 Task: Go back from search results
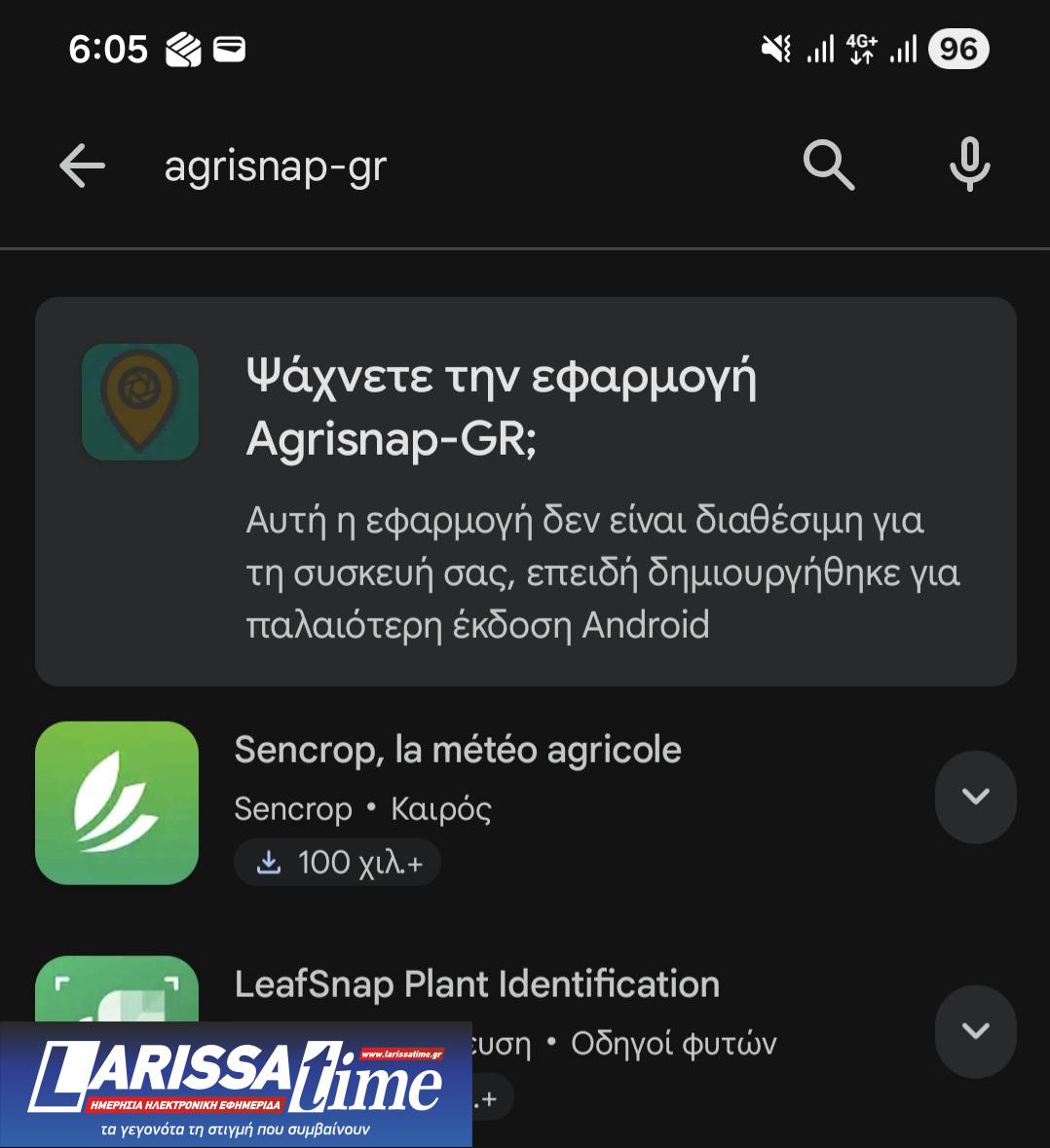[83, 167]
